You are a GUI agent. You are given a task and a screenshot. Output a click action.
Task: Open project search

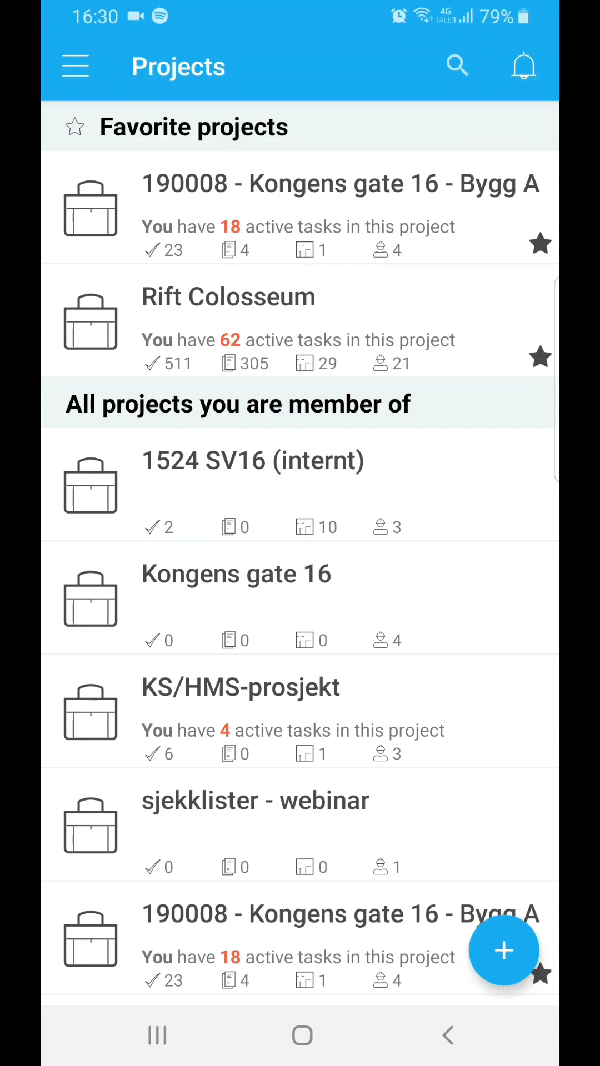coord(457,66)
